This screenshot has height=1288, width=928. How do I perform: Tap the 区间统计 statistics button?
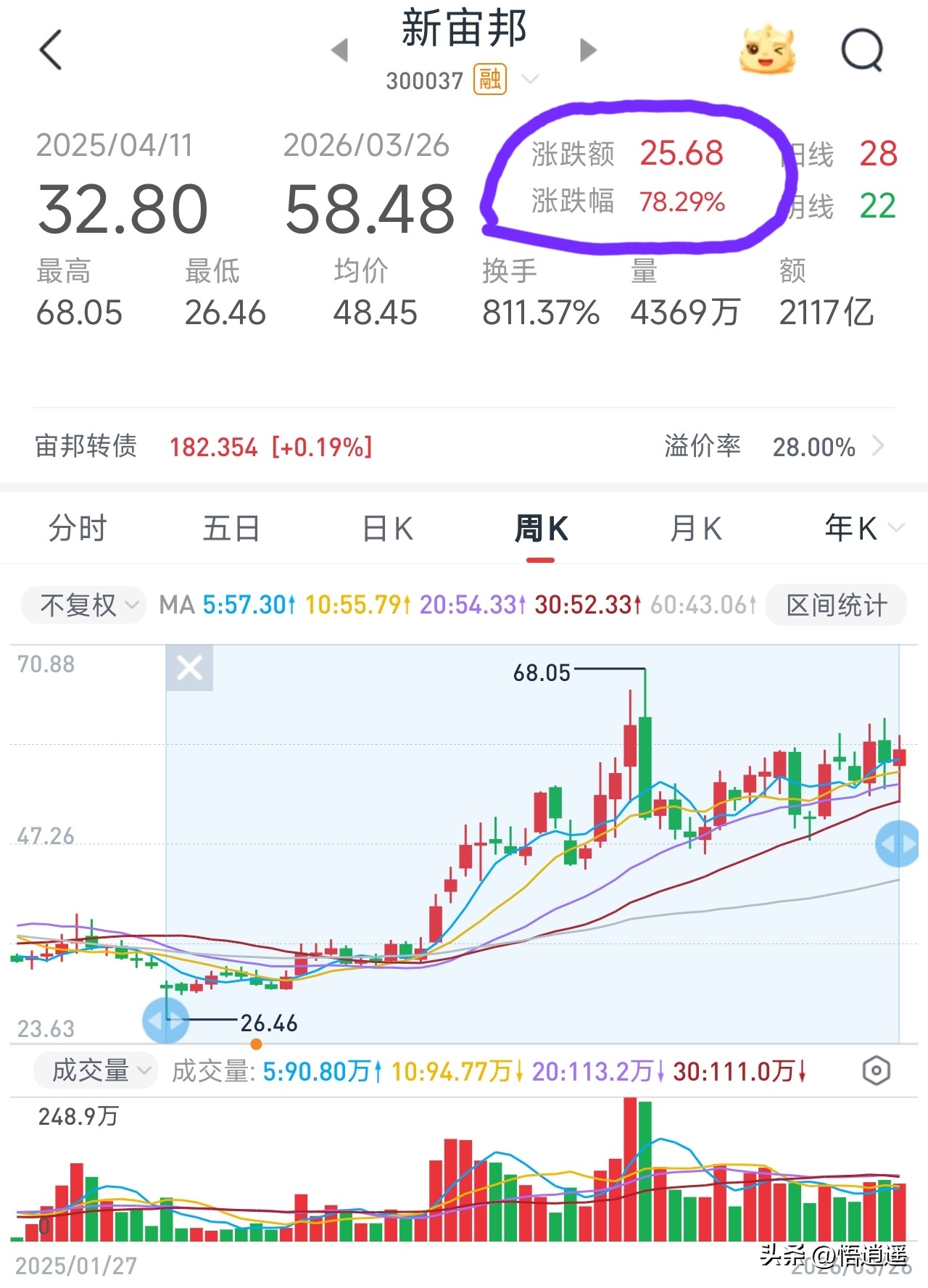pyautogui.click(x=835, y=605)
